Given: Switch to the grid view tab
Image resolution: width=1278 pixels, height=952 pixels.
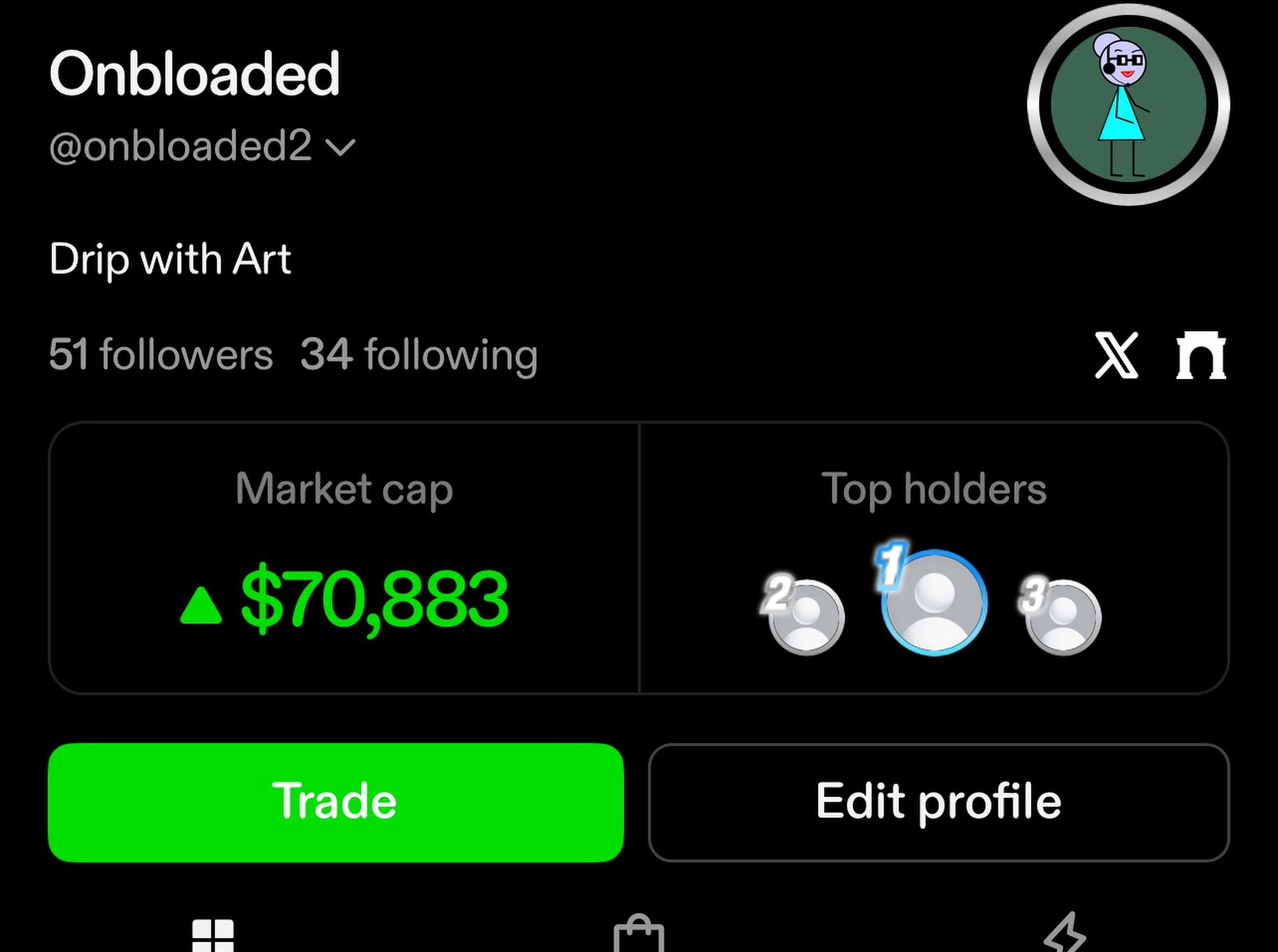Looking at the screenshot, I should click(213, 936).
